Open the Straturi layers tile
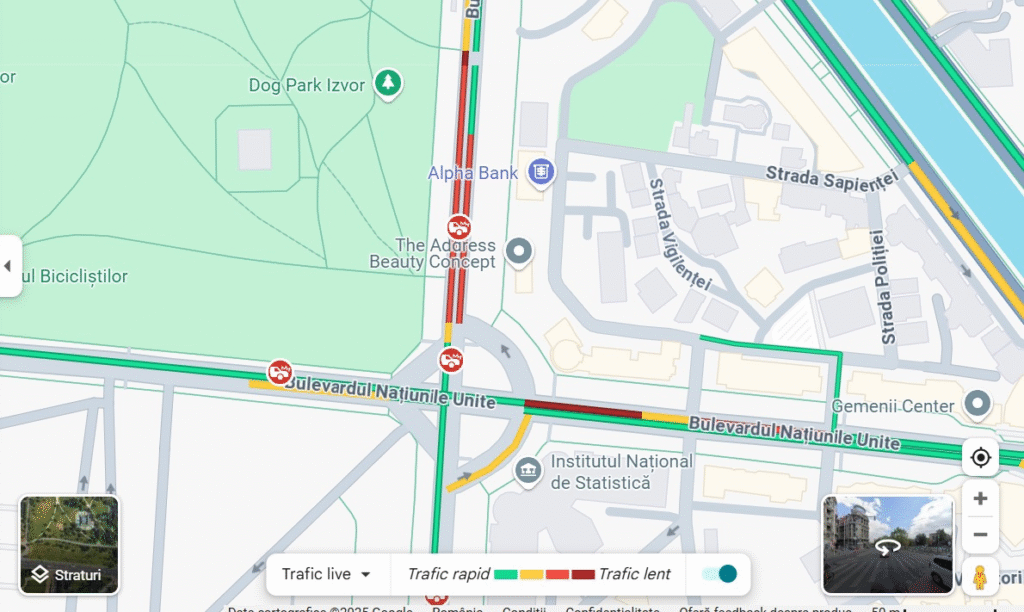Image resolution: width=1024 pixels, height=612 pixels. [x=69, y=545]
